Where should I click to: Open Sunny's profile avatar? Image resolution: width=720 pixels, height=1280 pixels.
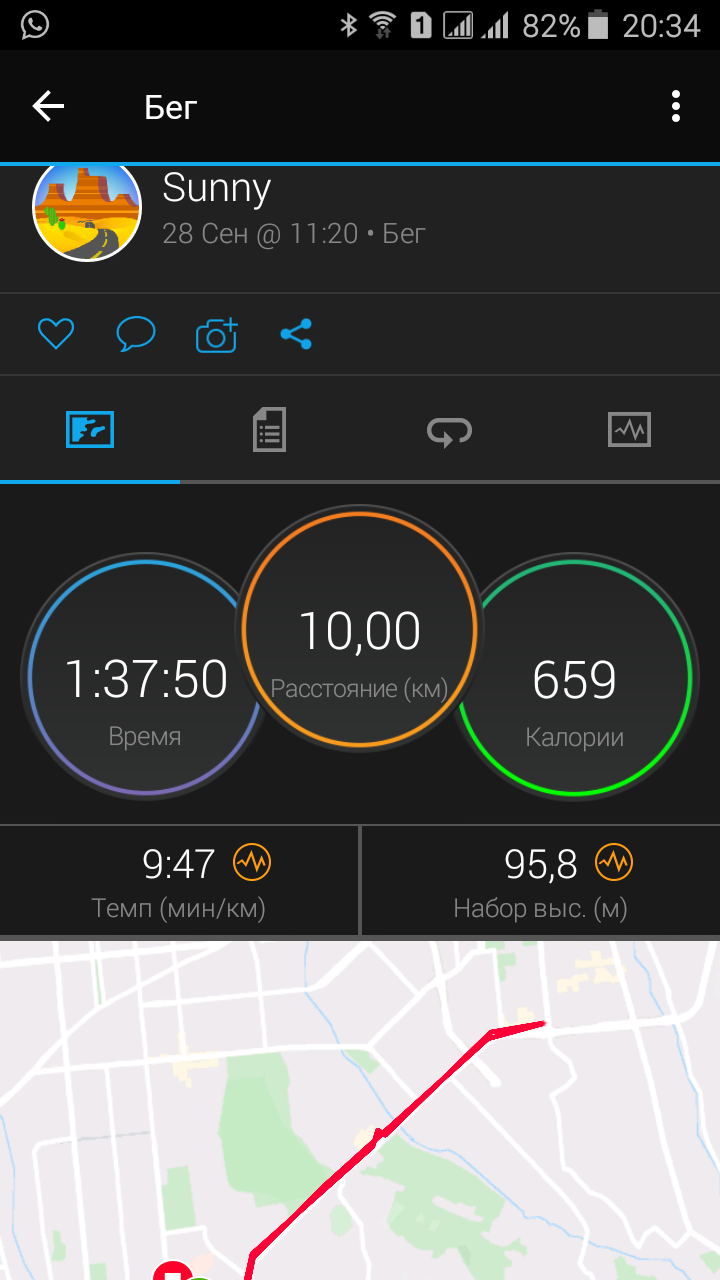click(87, 208)
